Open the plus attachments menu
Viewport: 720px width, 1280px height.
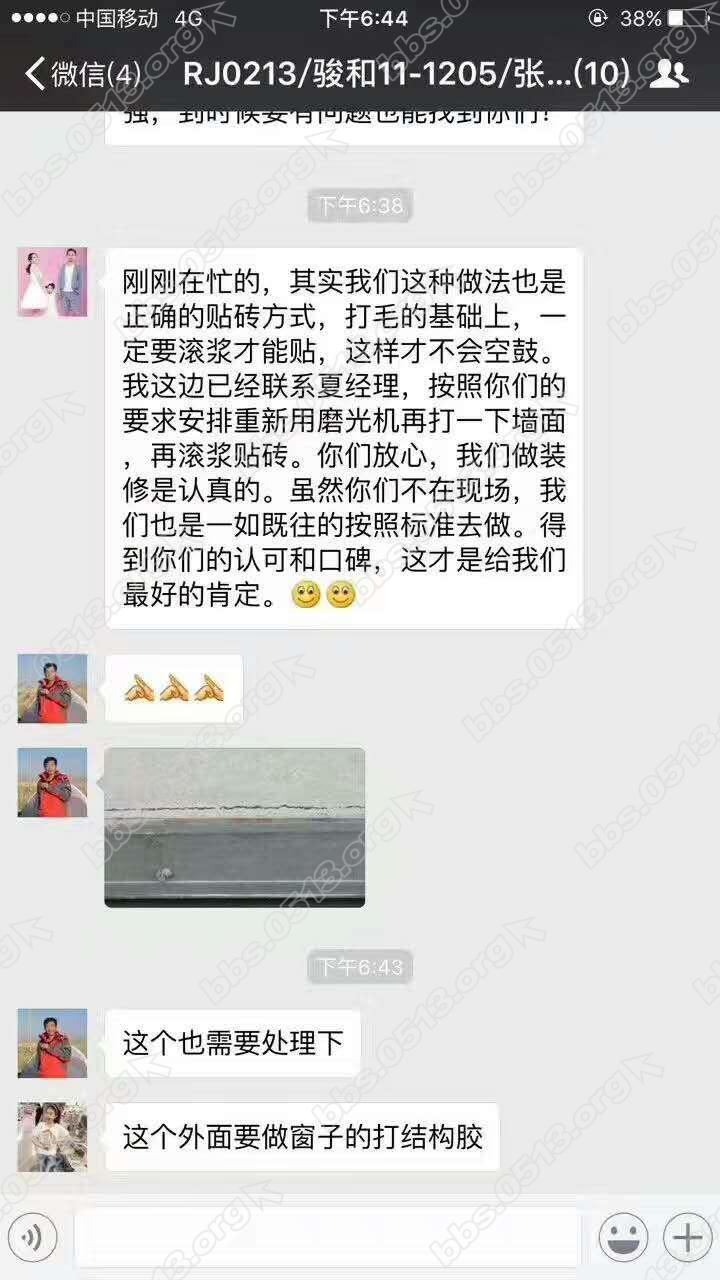[x=687, y=1238]
